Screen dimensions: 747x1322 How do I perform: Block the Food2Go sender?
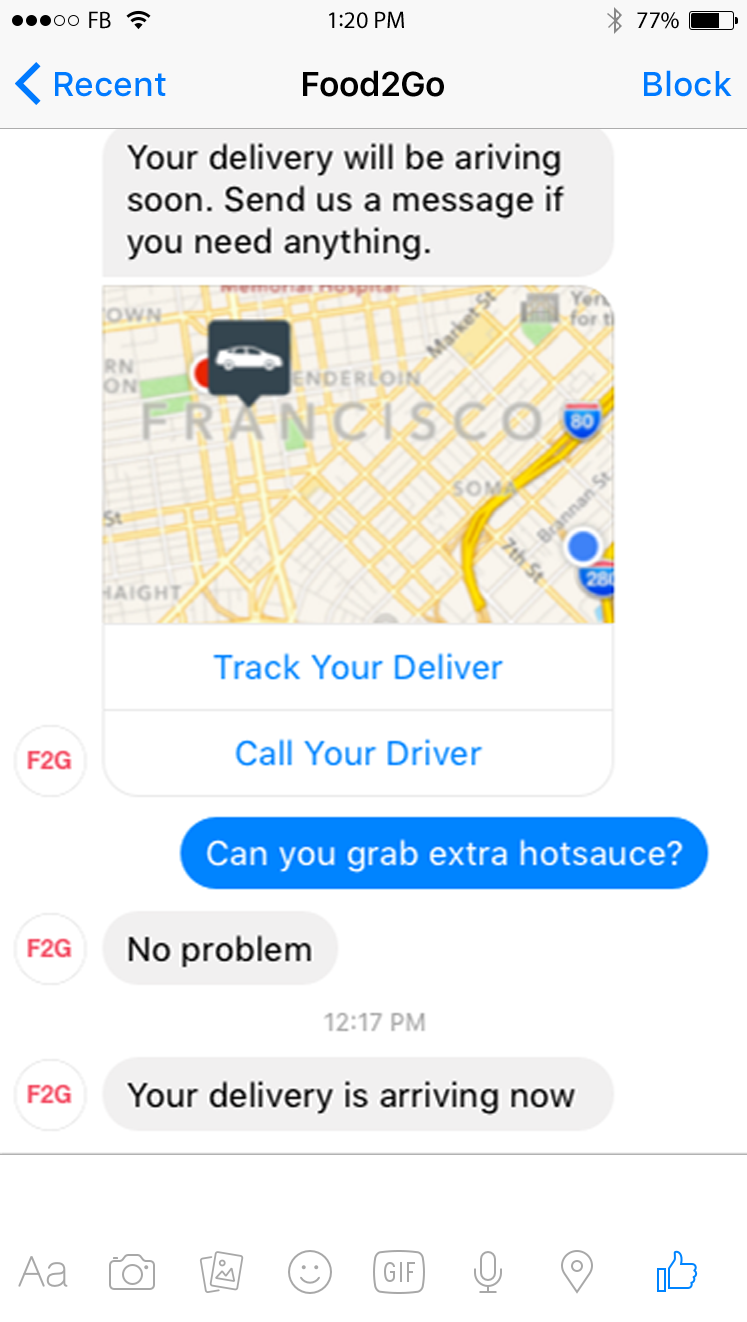pos(686,85)
